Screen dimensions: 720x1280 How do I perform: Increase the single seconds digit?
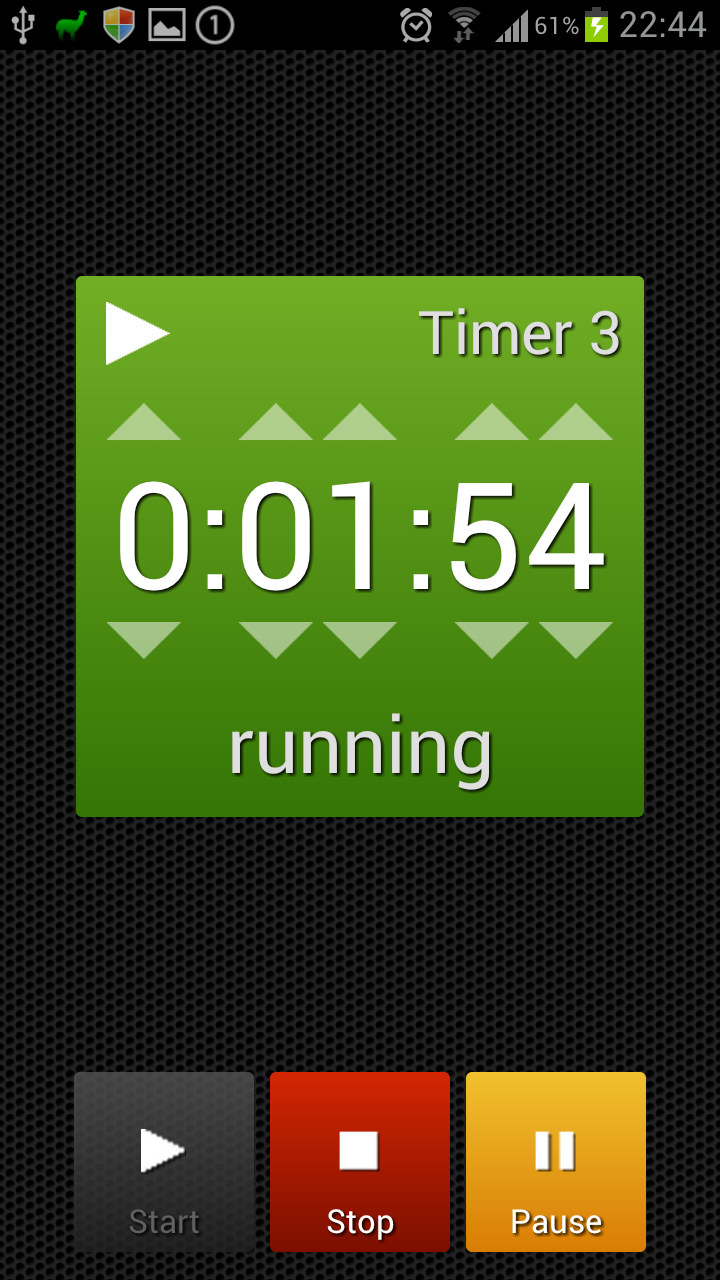click(576, 422)
